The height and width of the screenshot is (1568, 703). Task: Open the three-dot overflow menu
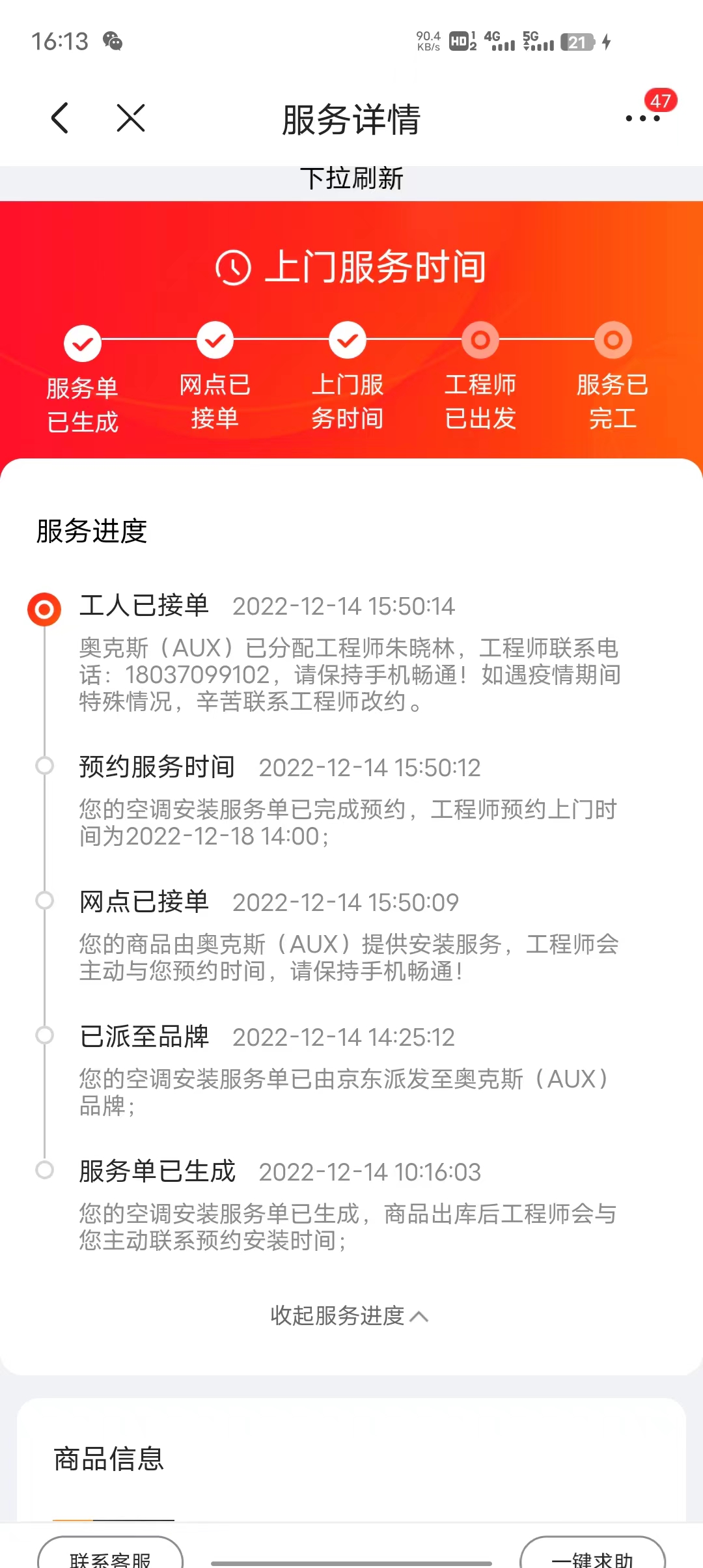[642, 118]
